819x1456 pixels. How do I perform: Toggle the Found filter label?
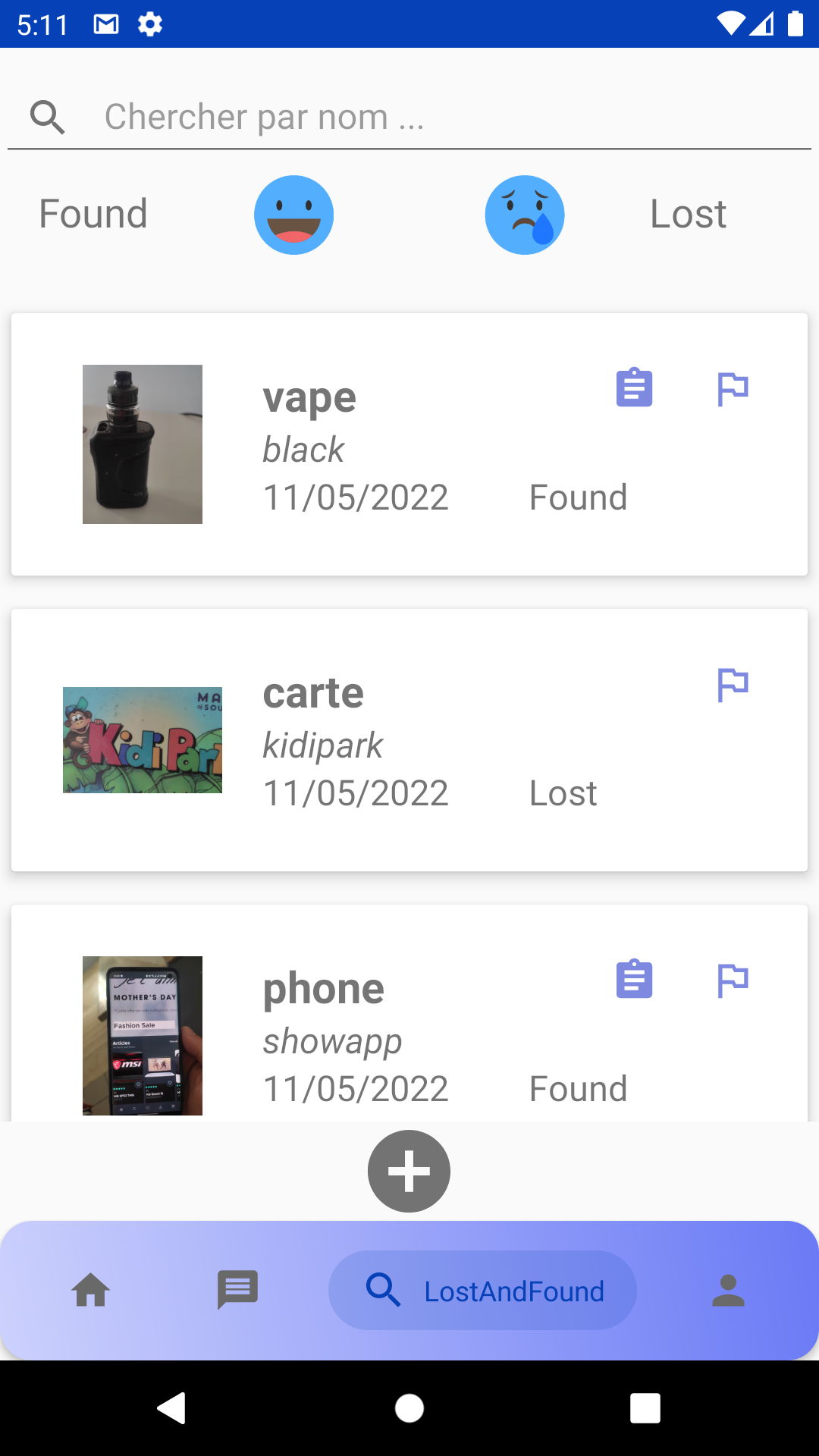point(92,214)
